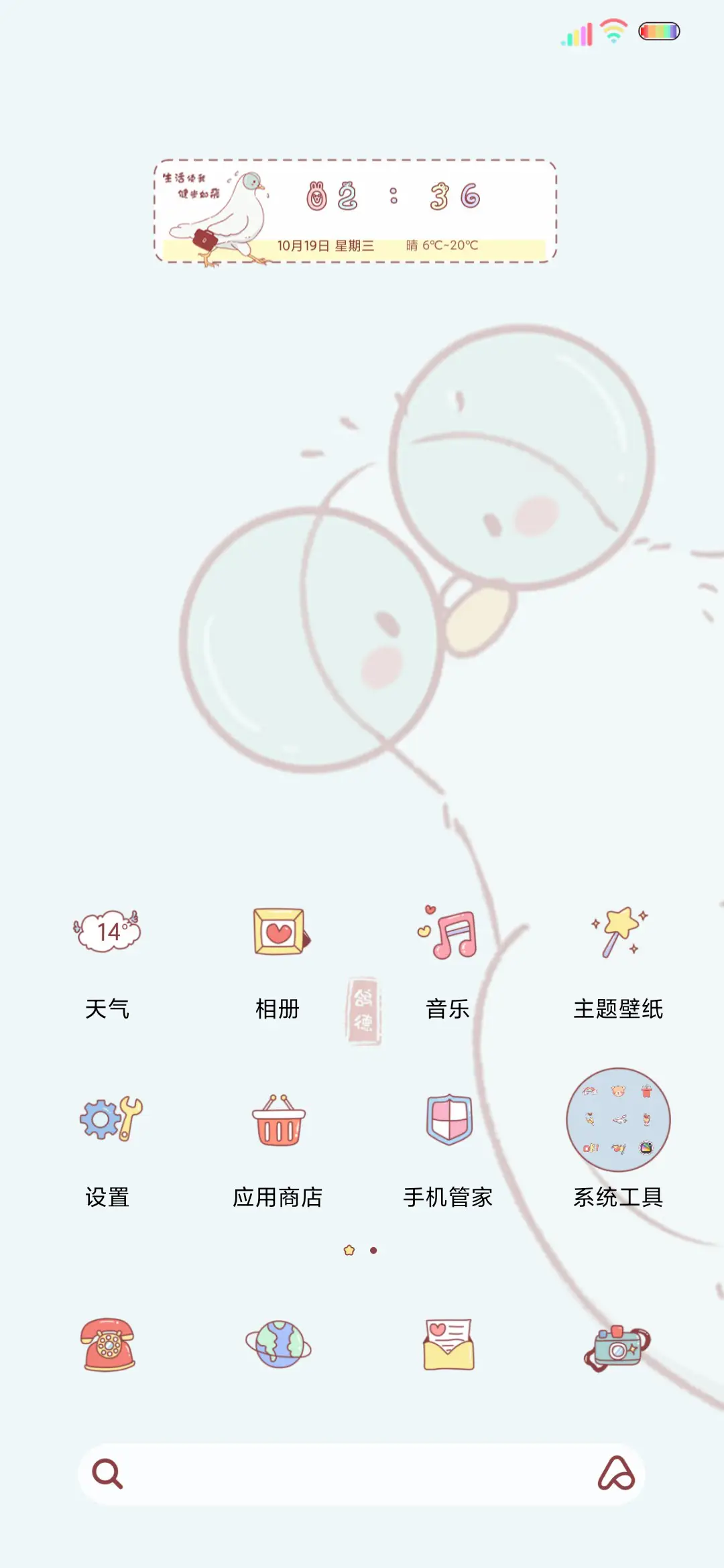Open the 相册 photo album app
The height and width of the screenshot is (1568, 724).
(x=278, y=938)
